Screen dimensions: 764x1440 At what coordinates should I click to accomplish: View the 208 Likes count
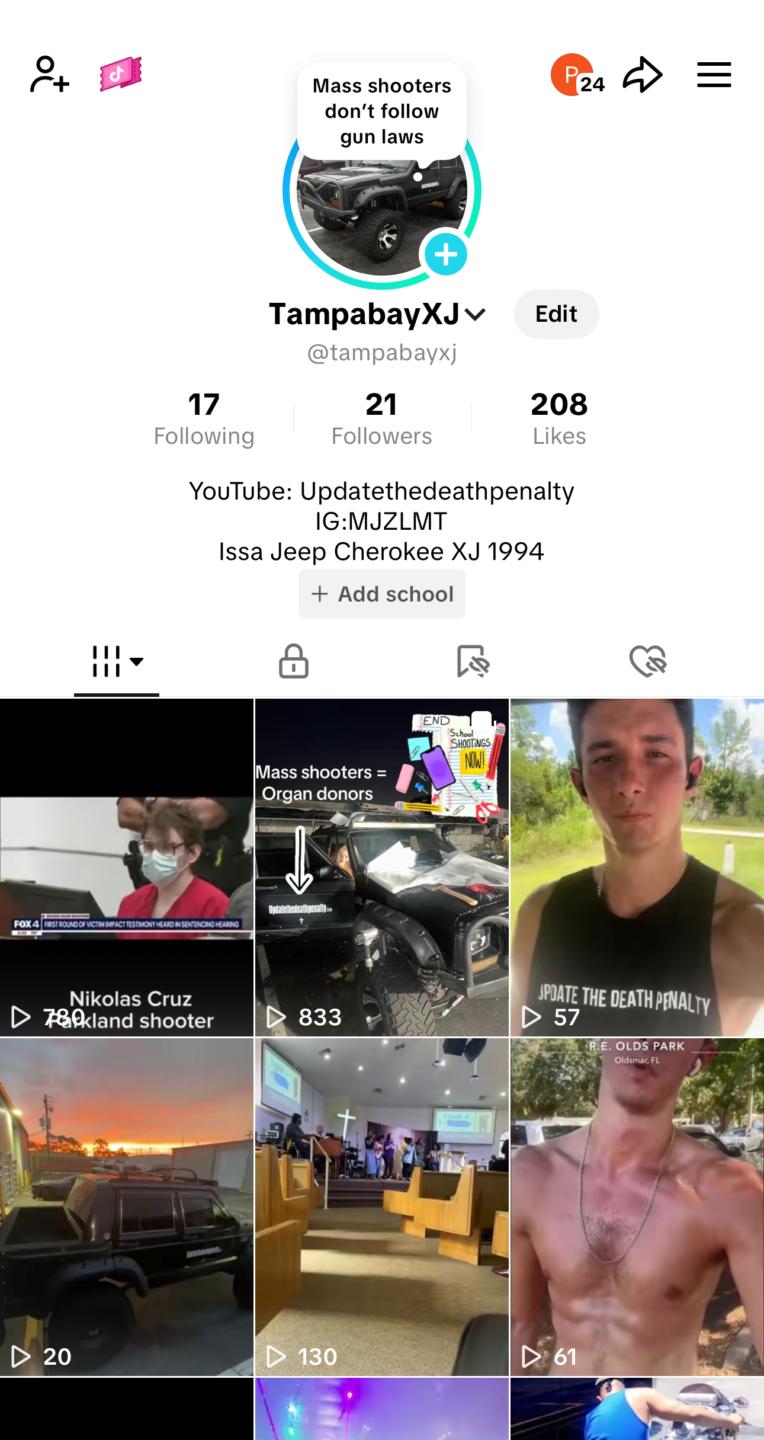(x=558, y=418)
